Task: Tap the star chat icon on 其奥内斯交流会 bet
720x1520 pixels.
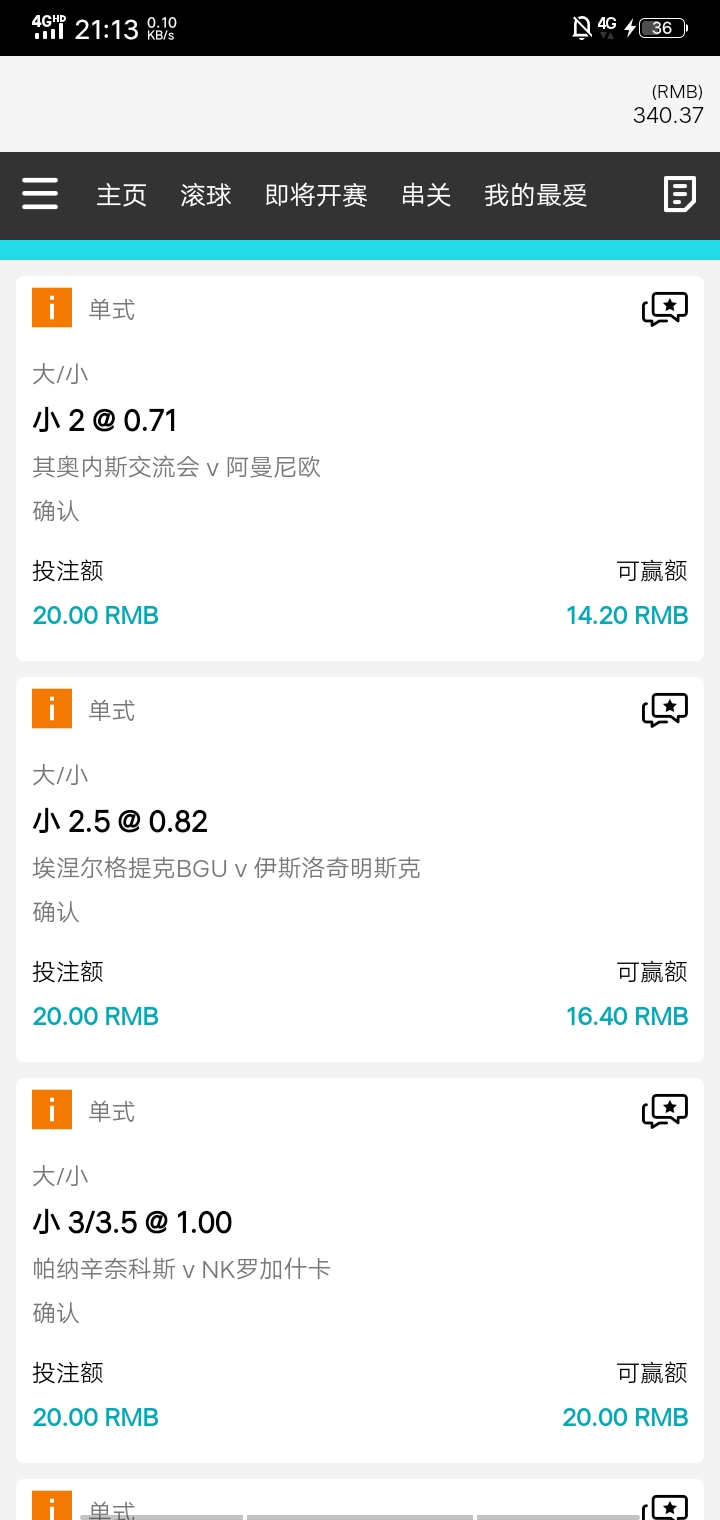Action: [x=665, y=309]
